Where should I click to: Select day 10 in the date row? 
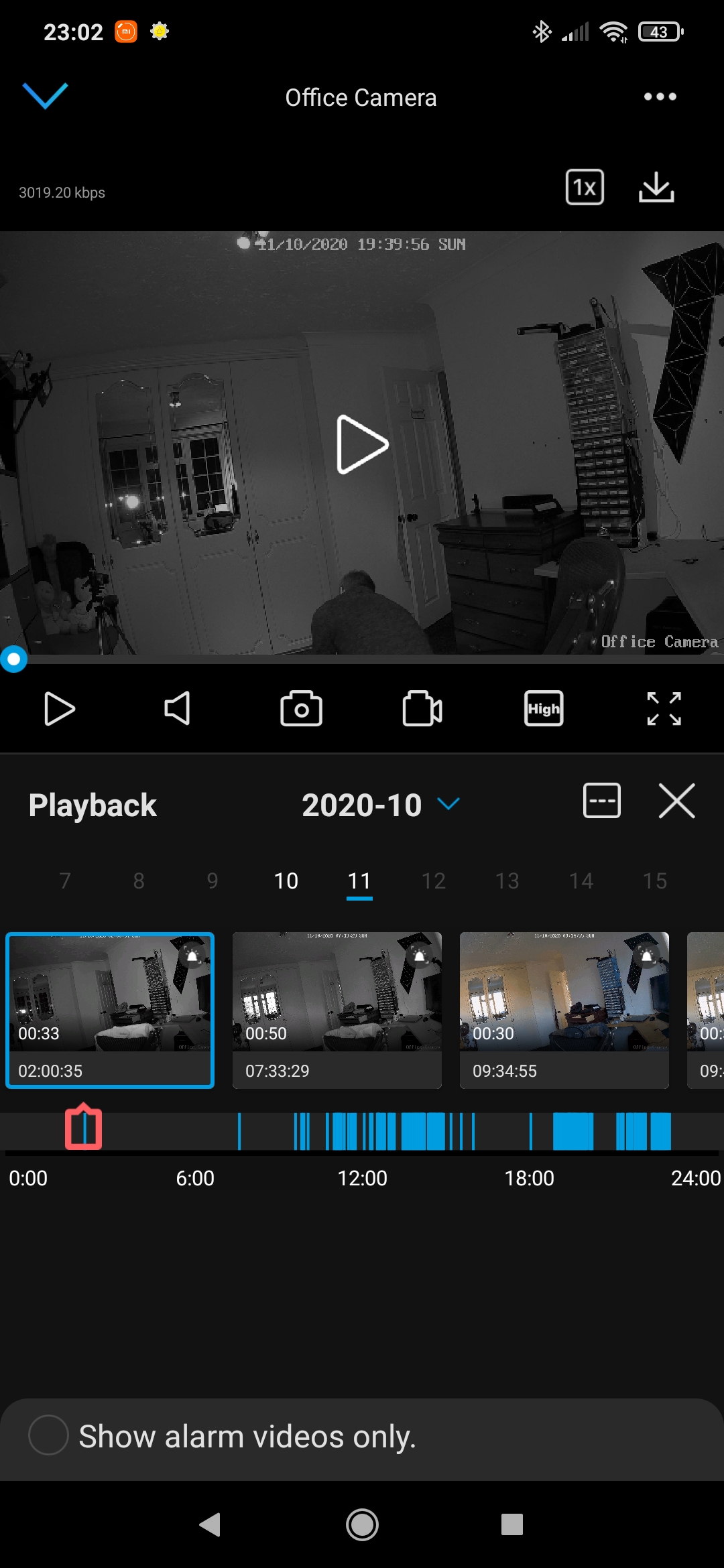tap(286, 880)
